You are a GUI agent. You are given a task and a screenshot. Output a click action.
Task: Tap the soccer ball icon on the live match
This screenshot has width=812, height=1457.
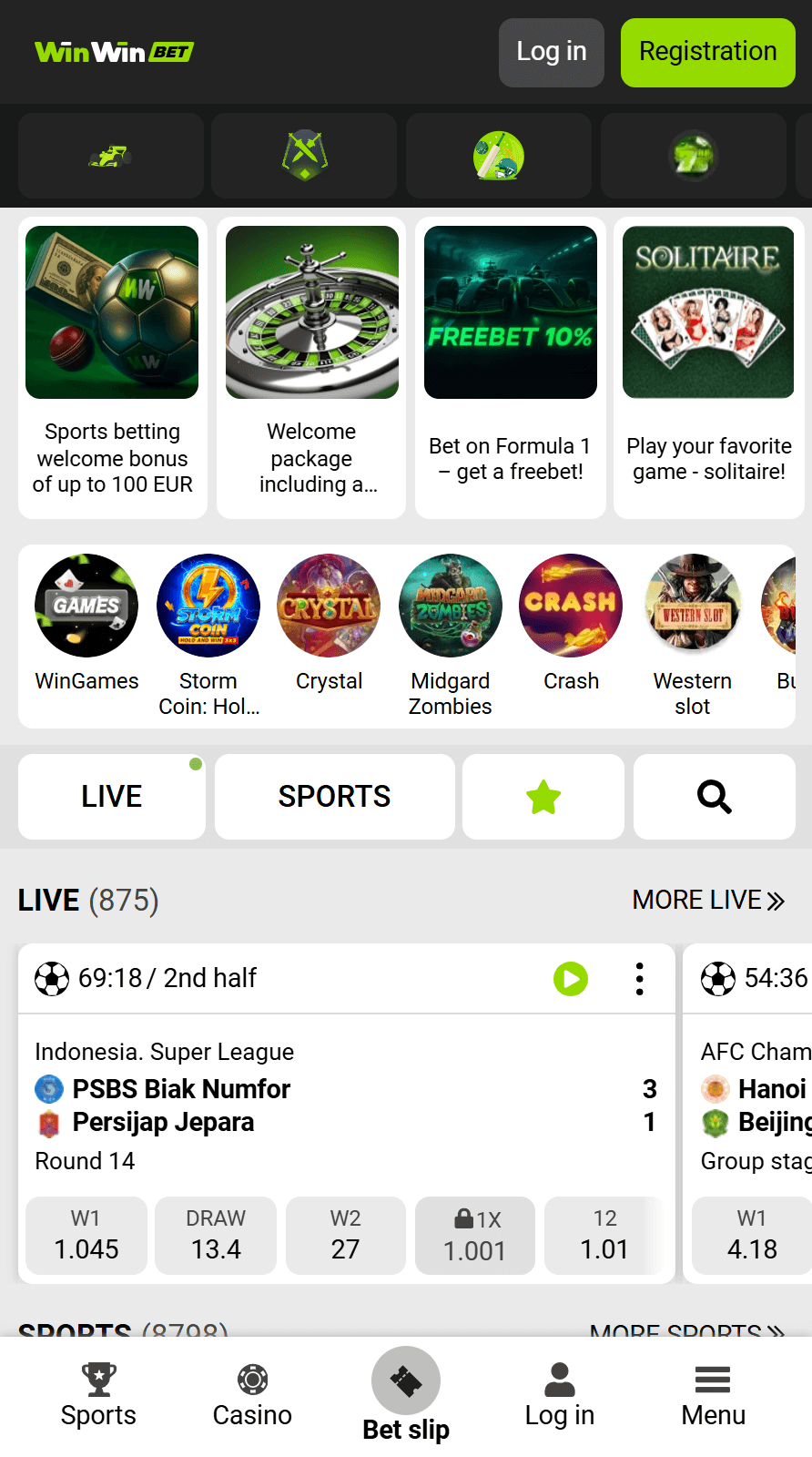(x=52, y=978)
